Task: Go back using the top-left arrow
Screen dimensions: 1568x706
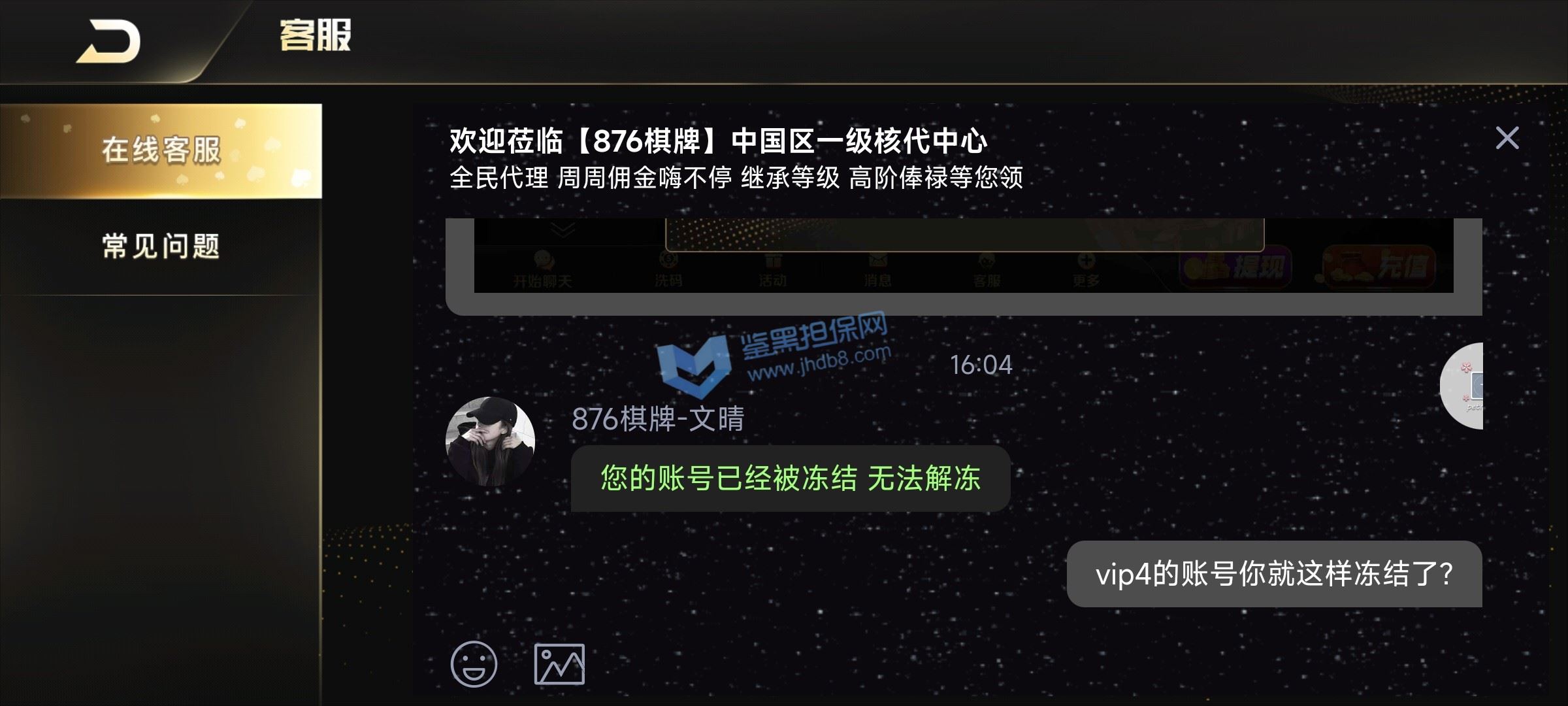Action: pyautogui.click(x=109, y=42)
